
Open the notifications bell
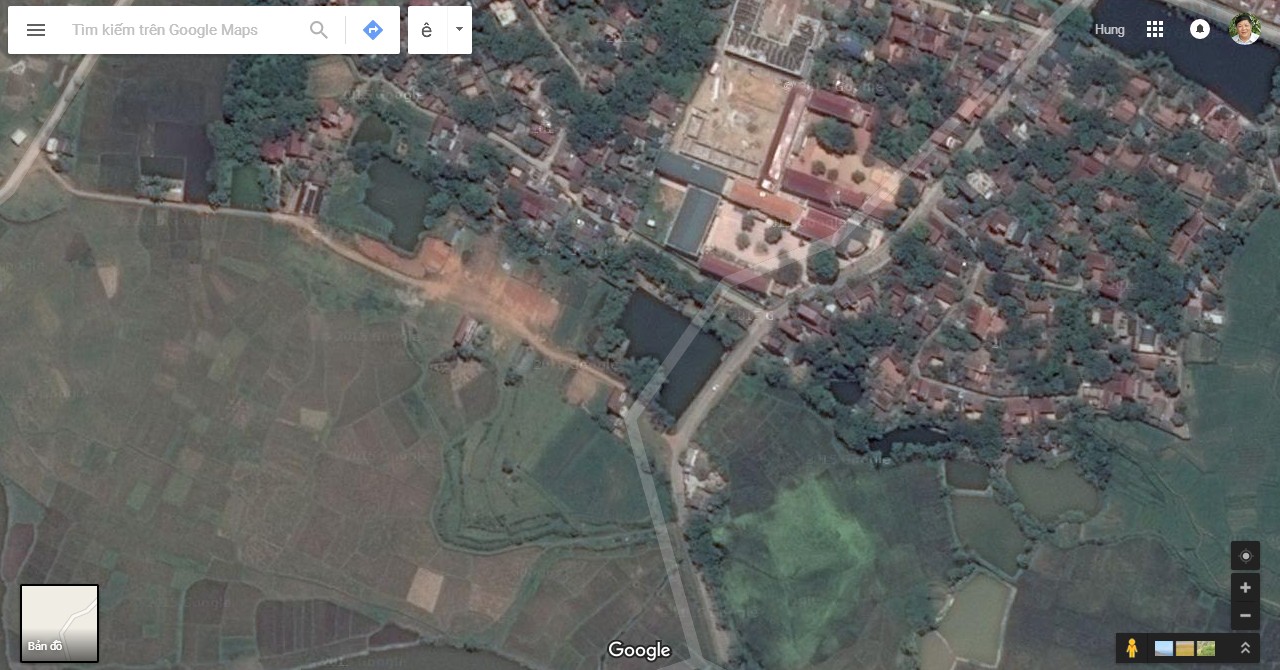[1200, 30]
